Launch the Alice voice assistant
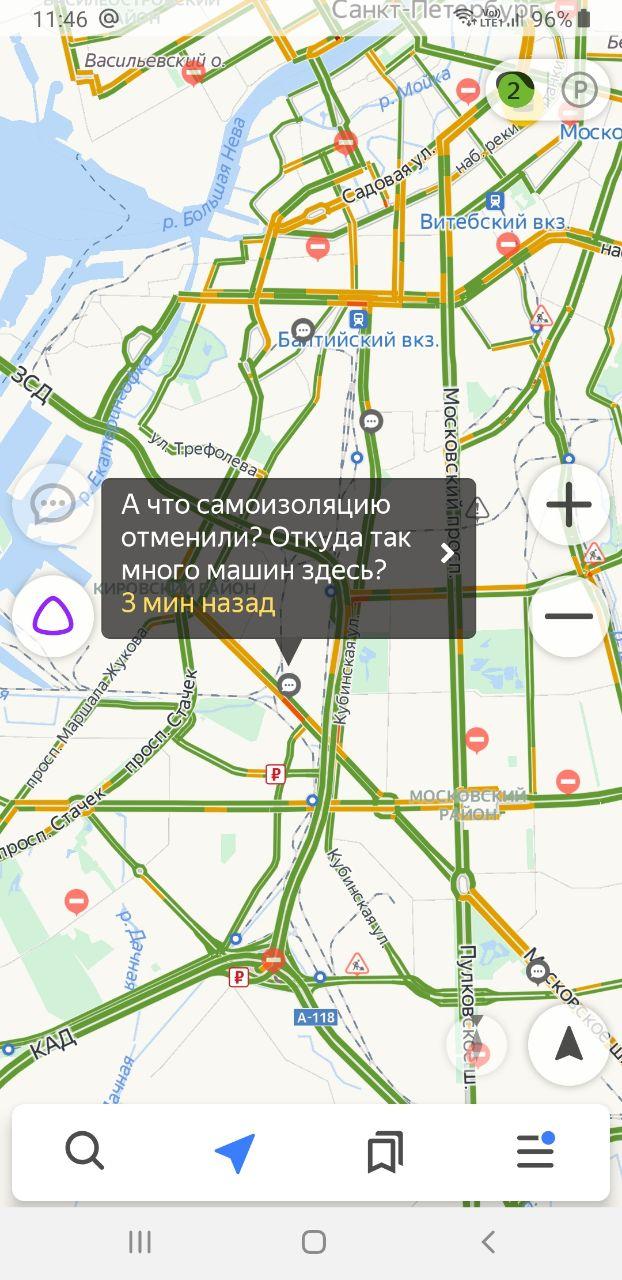Viewport: 622px width, 1280px height. click(53, 616)
